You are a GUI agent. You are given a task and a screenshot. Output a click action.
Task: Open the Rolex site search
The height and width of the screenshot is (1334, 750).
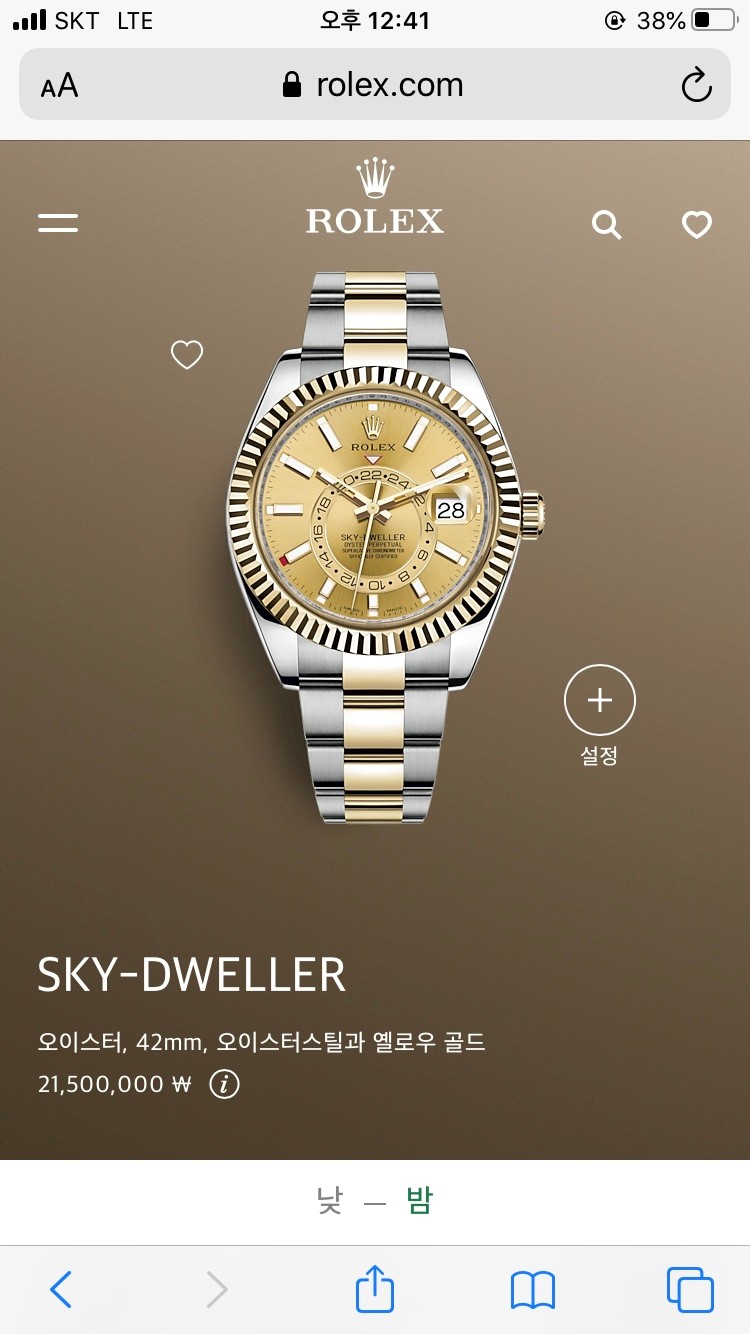pyautogui.click(x=606, y=225)
